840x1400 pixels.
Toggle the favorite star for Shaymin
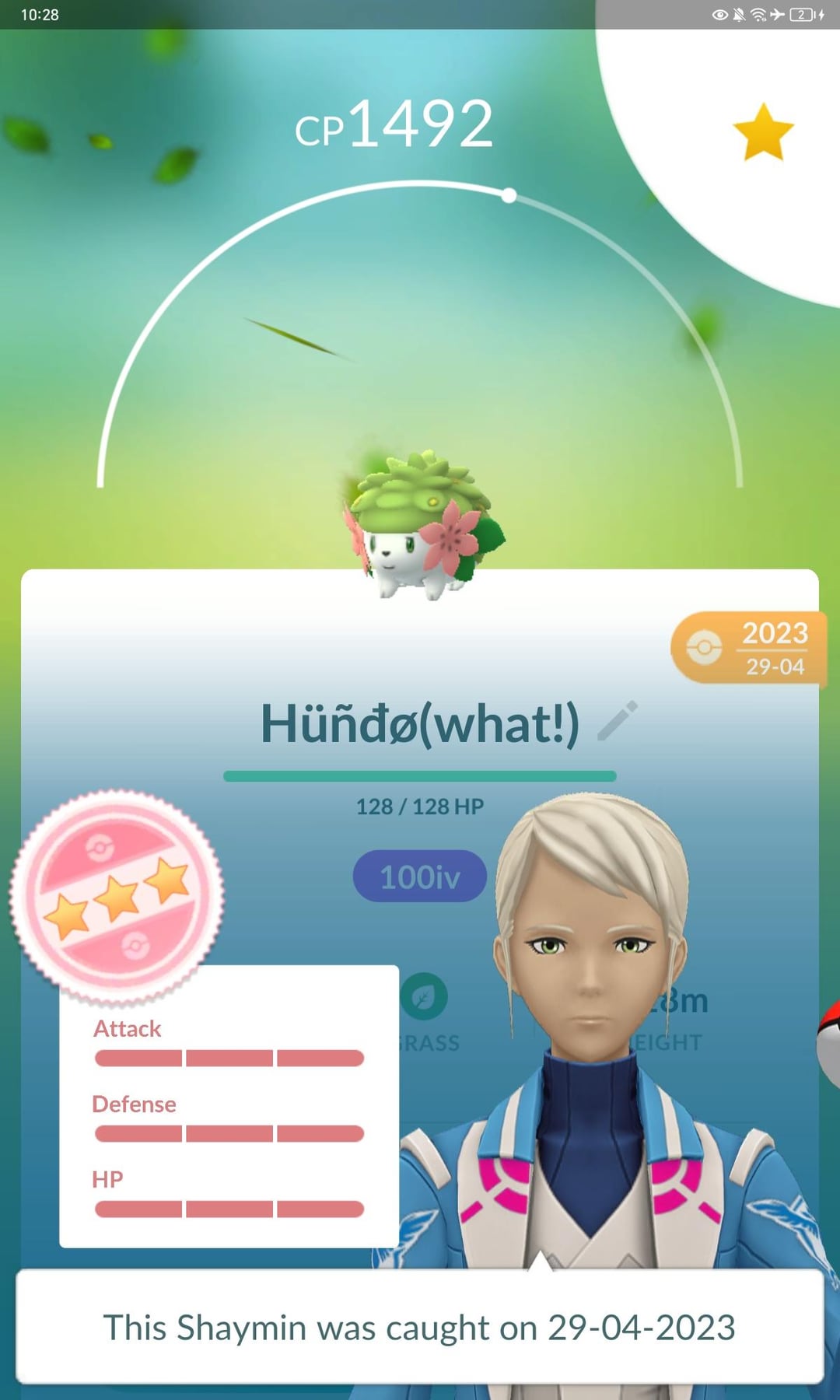tap(763, 133)
